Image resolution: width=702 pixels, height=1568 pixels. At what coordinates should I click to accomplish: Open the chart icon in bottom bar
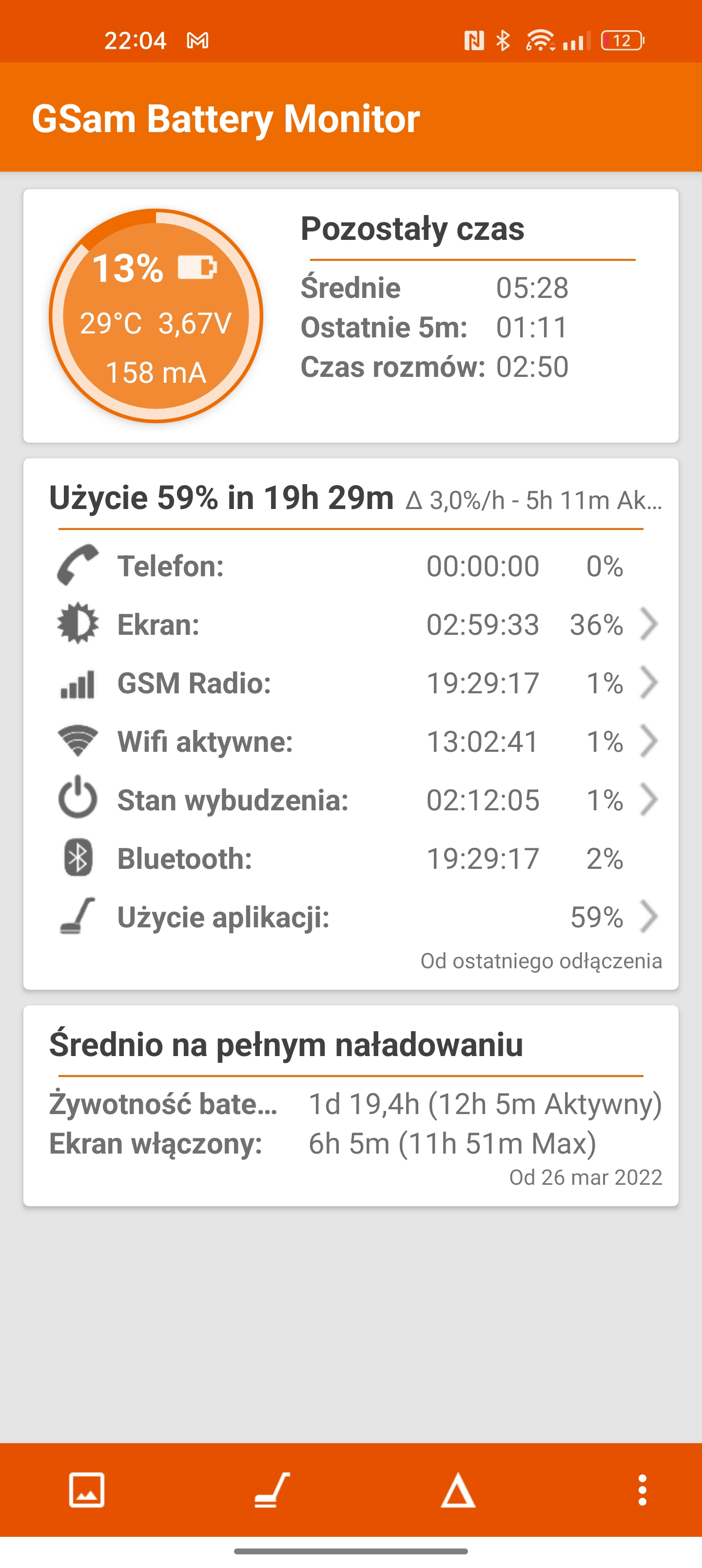[87, 1490]
